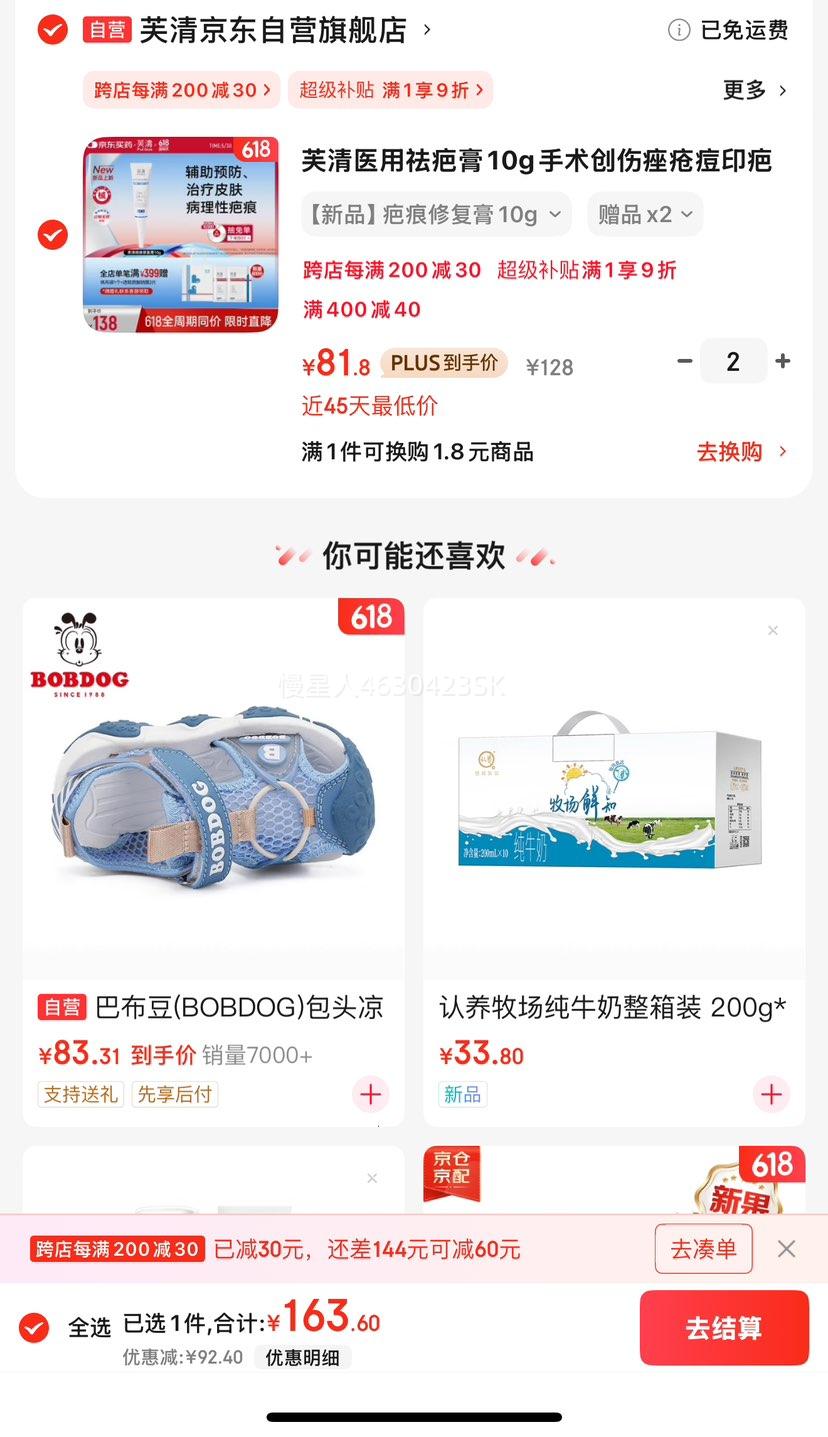Open 优惠明细 discount details

pyautogui.click(x=302, y=1357)
